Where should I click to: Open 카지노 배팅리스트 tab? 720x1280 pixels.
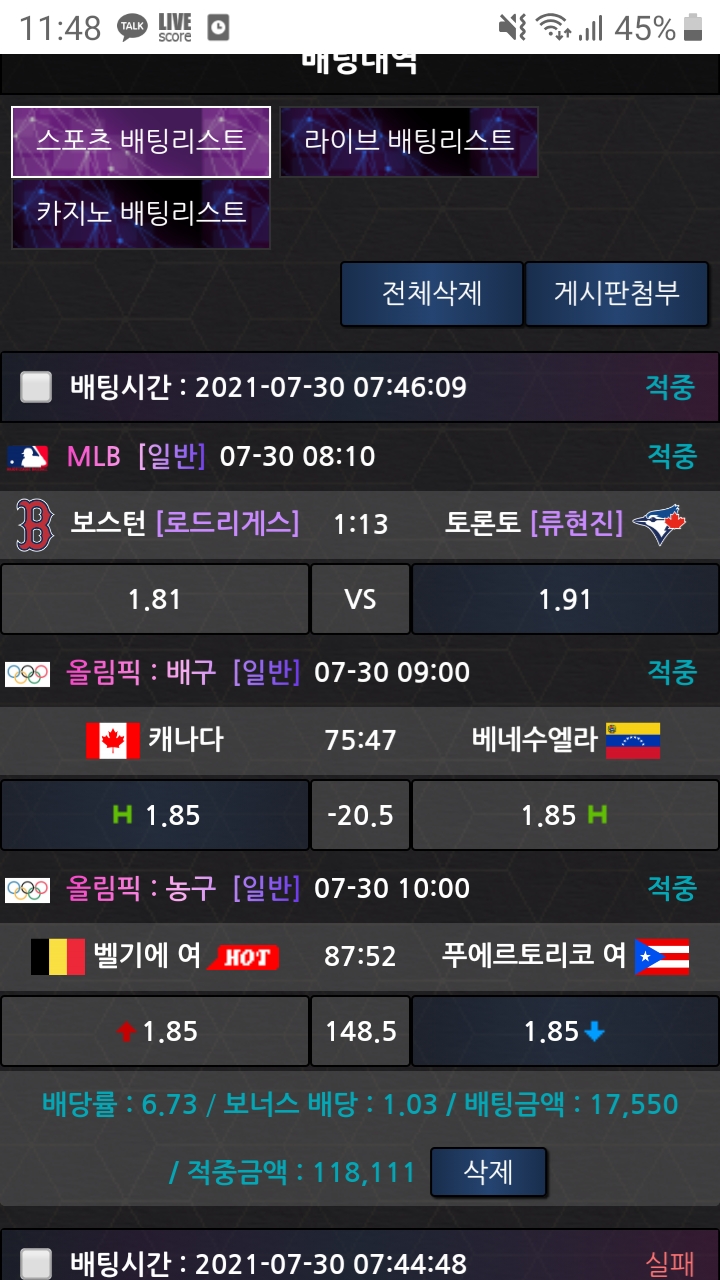click(x=141, y=213)
